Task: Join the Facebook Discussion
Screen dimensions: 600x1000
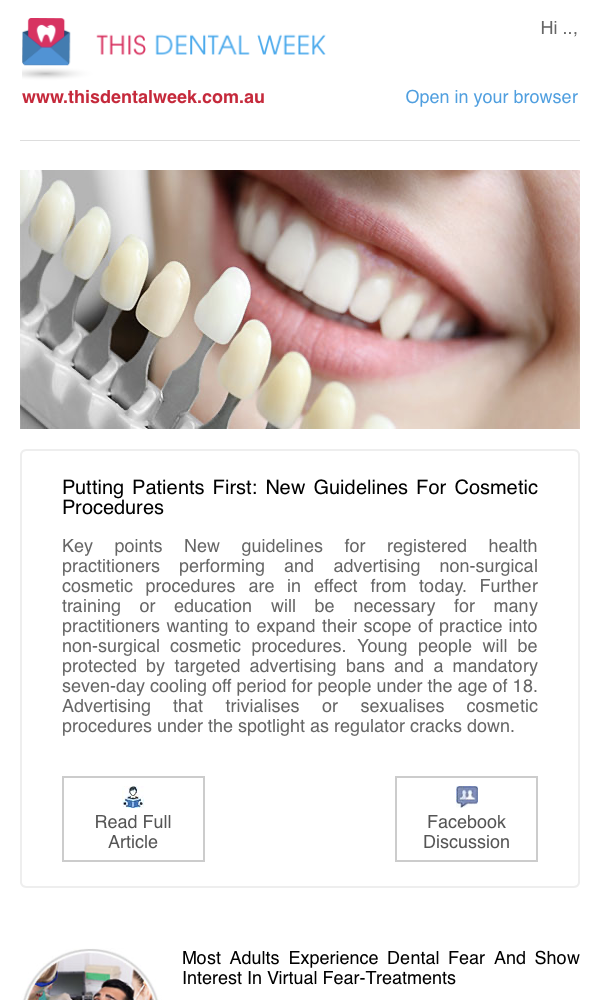Action: coord(466,819)
